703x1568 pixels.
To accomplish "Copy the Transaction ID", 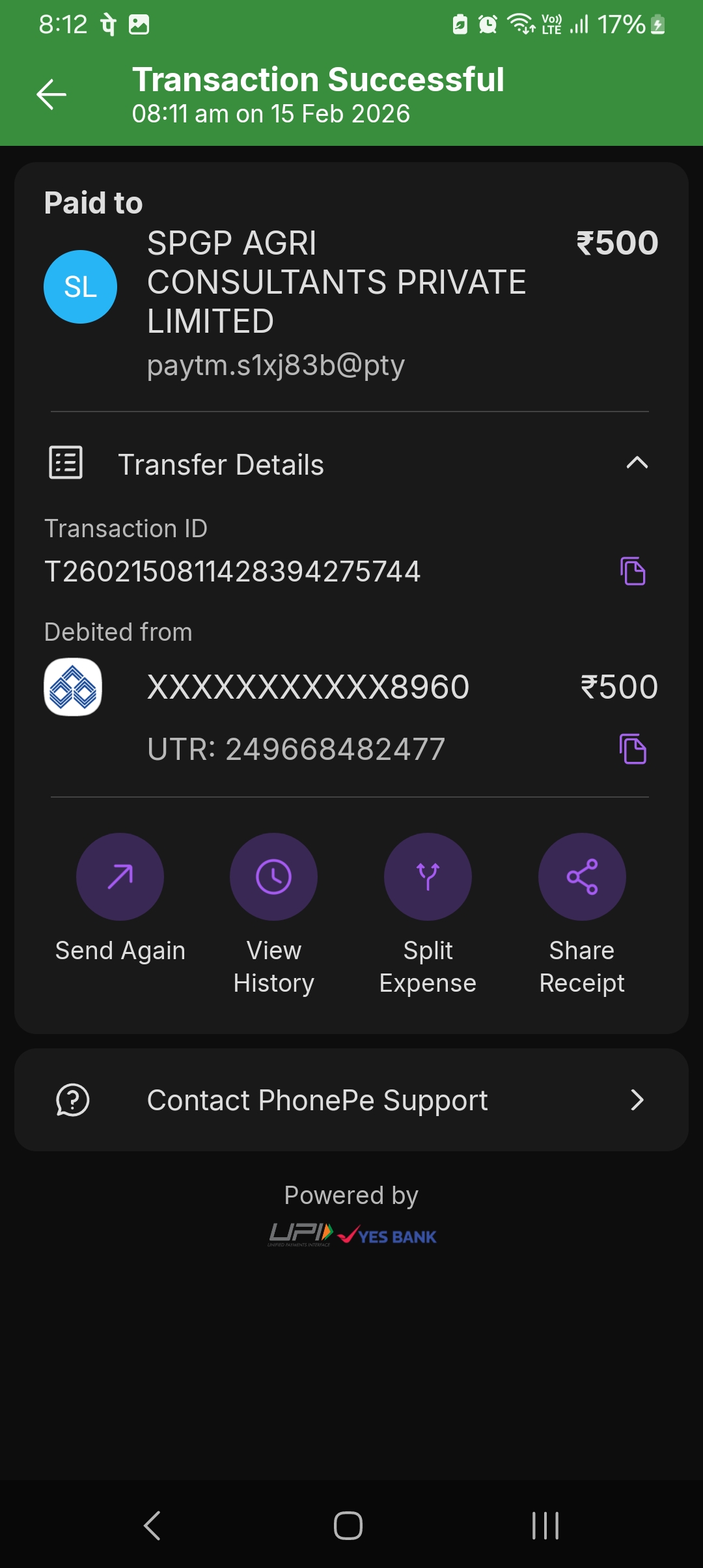I will click(x=632, y=571).
